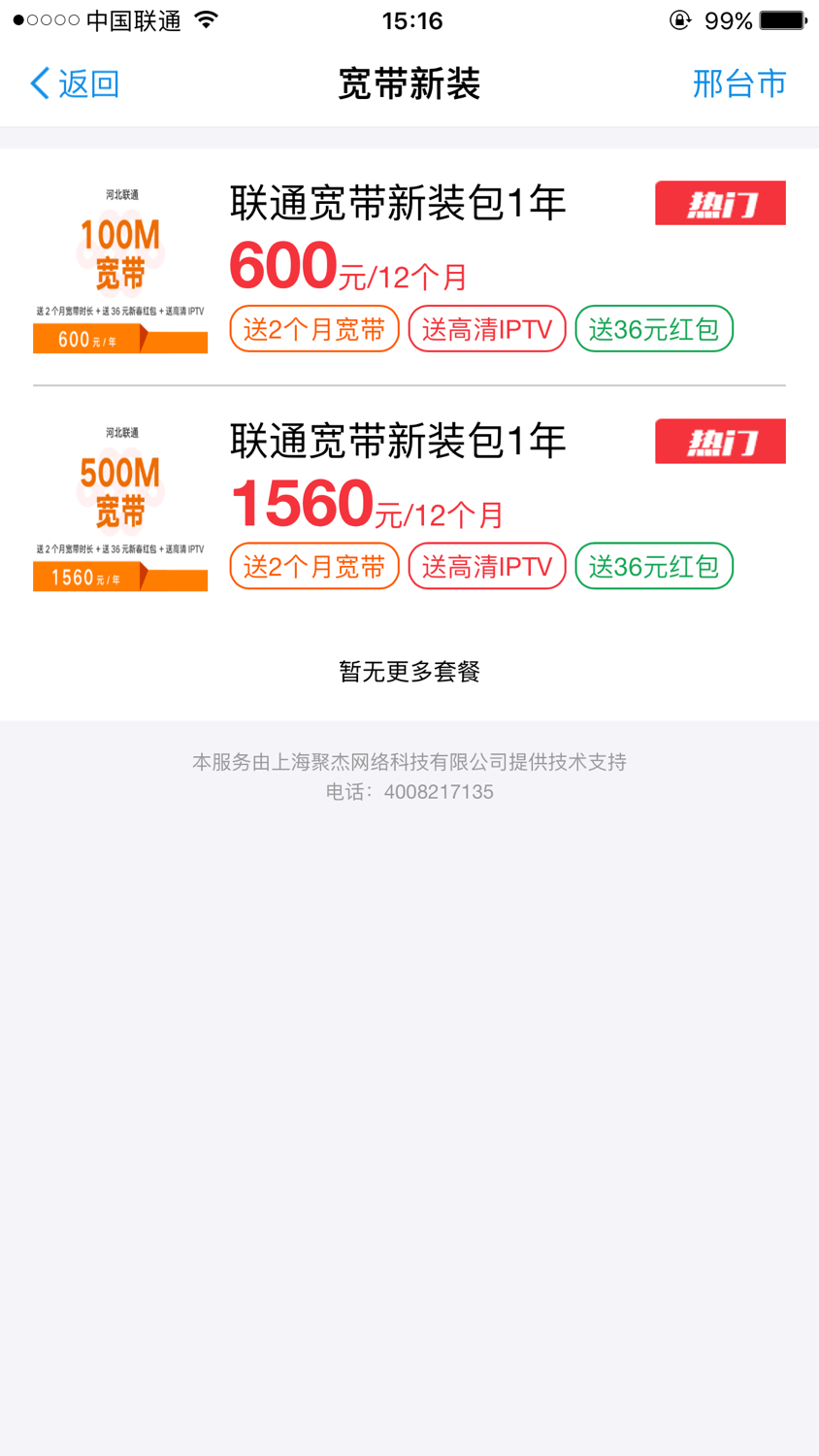This screenshot has height=1456, width=819.
Task: Call the support number 4008217135
Action: (x=439, y=791)
